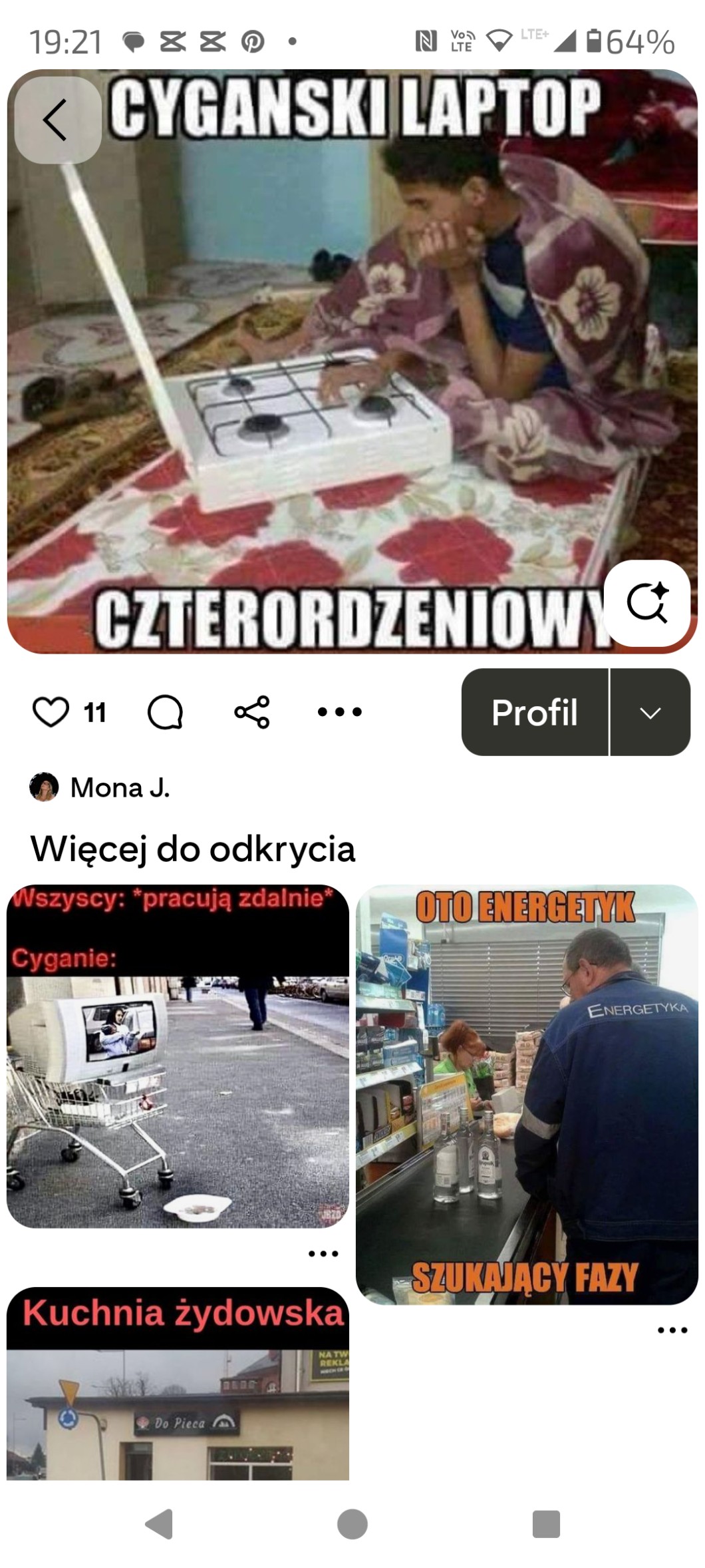
Task: Open the comments bubble
Action: point(165,712)
